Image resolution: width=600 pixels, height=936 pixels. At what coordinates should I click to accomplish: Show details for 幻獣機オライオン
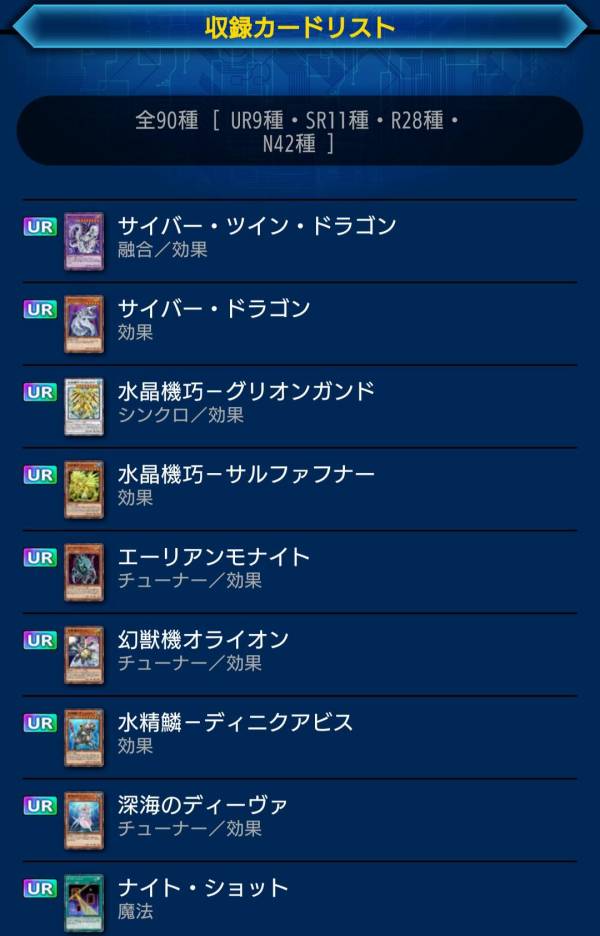tap(203, 650)
